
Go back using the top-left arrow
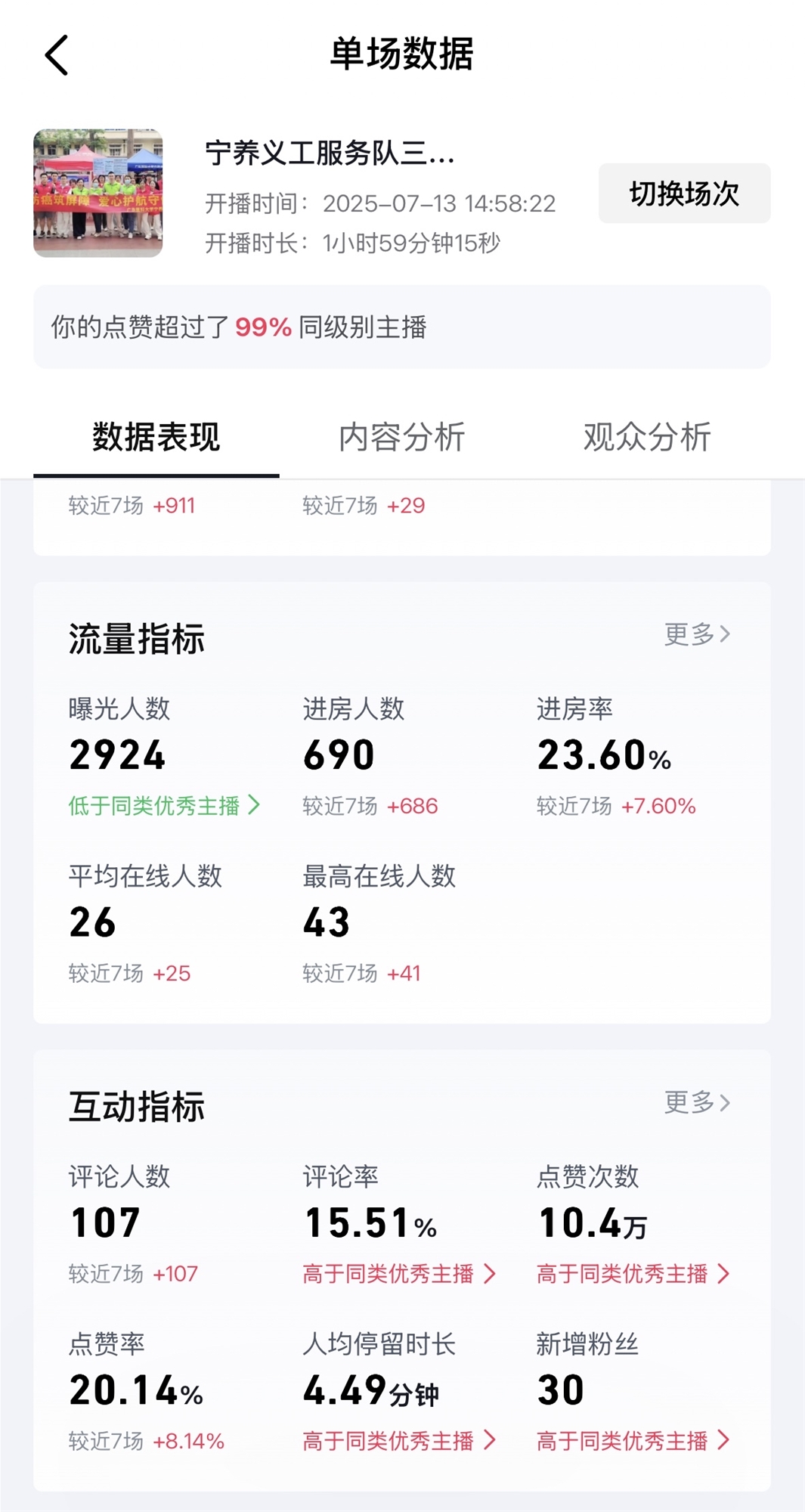(x=57, y=55)
